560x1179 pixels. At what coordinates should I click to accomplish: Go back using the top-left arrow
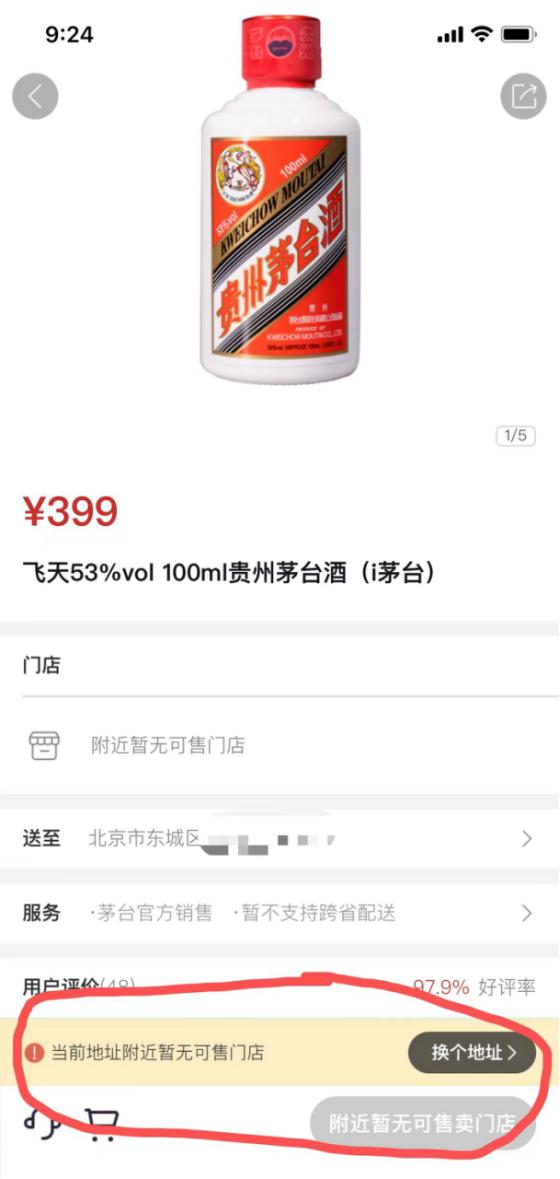[35, 96]
